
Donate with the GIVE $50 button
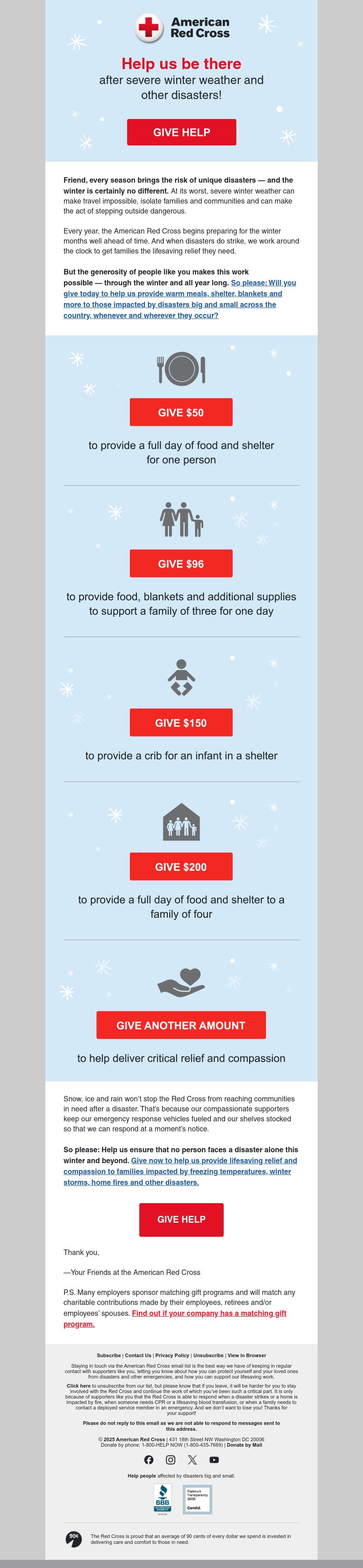181,412
